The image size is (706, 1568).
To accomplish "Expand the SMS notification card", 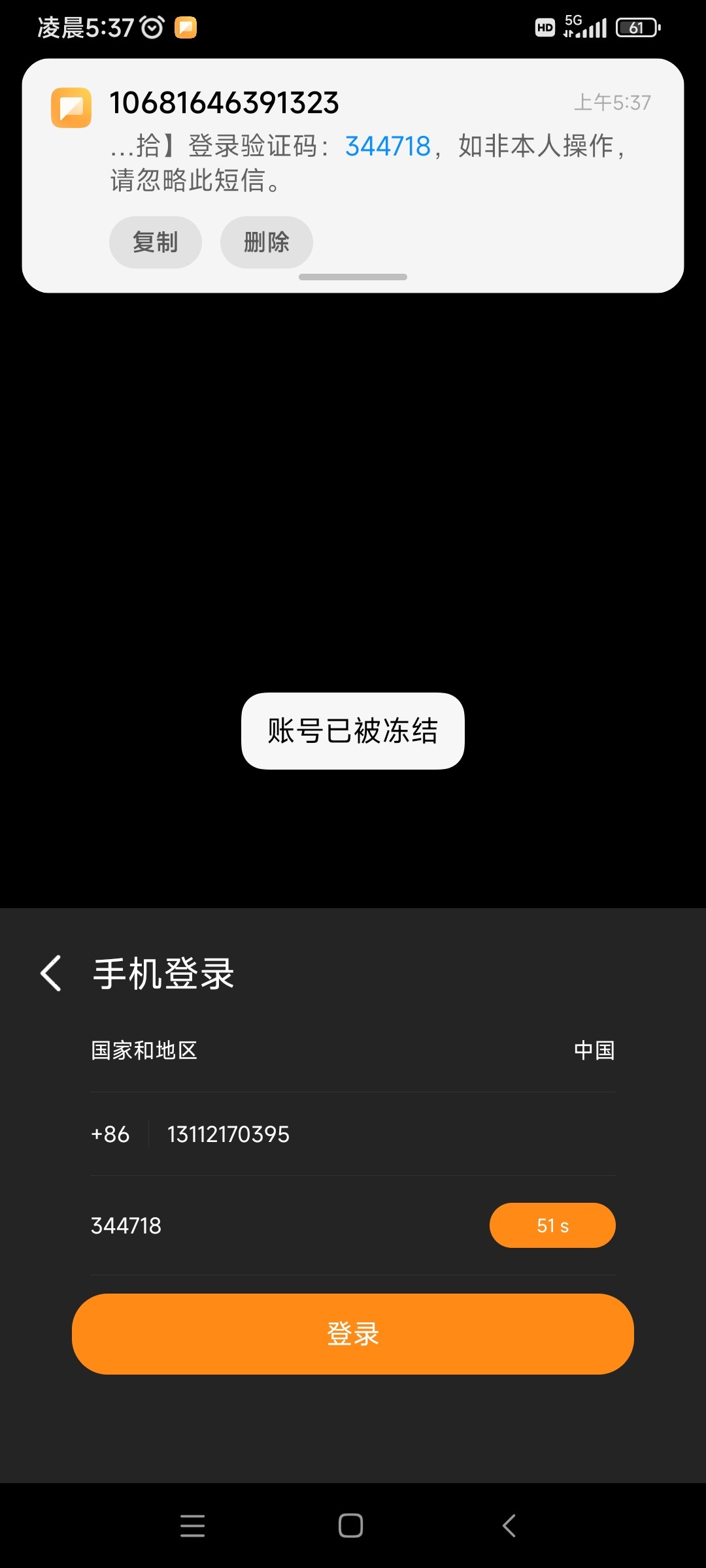I will [x=353, y=277].
